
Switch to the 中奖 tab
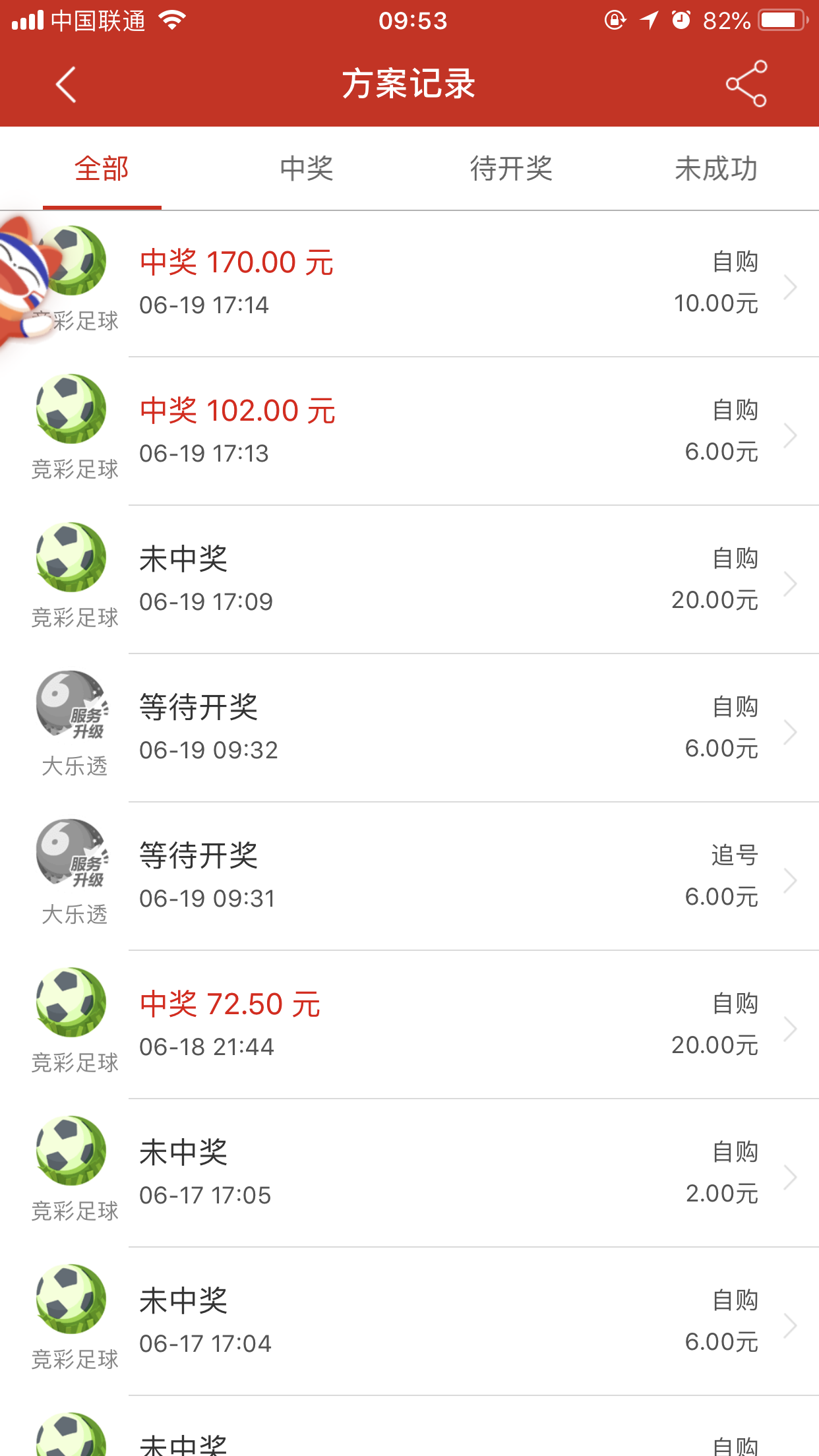[x=307, y=169]
